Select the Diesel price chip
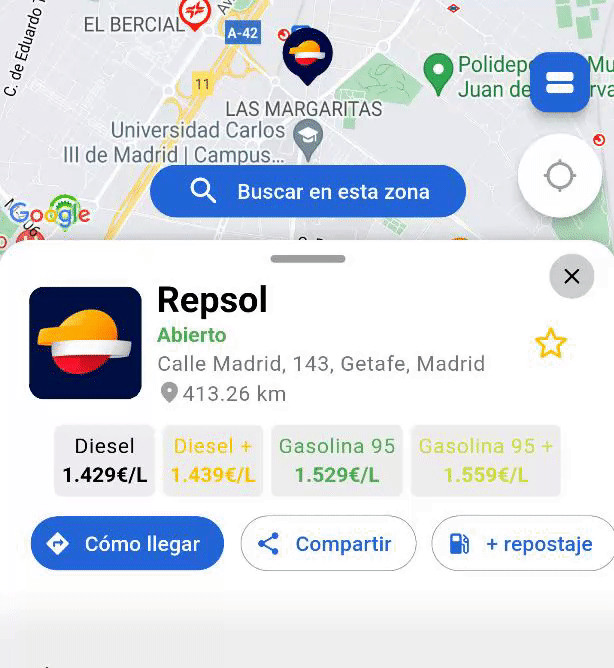 click(x=105, y=461)
